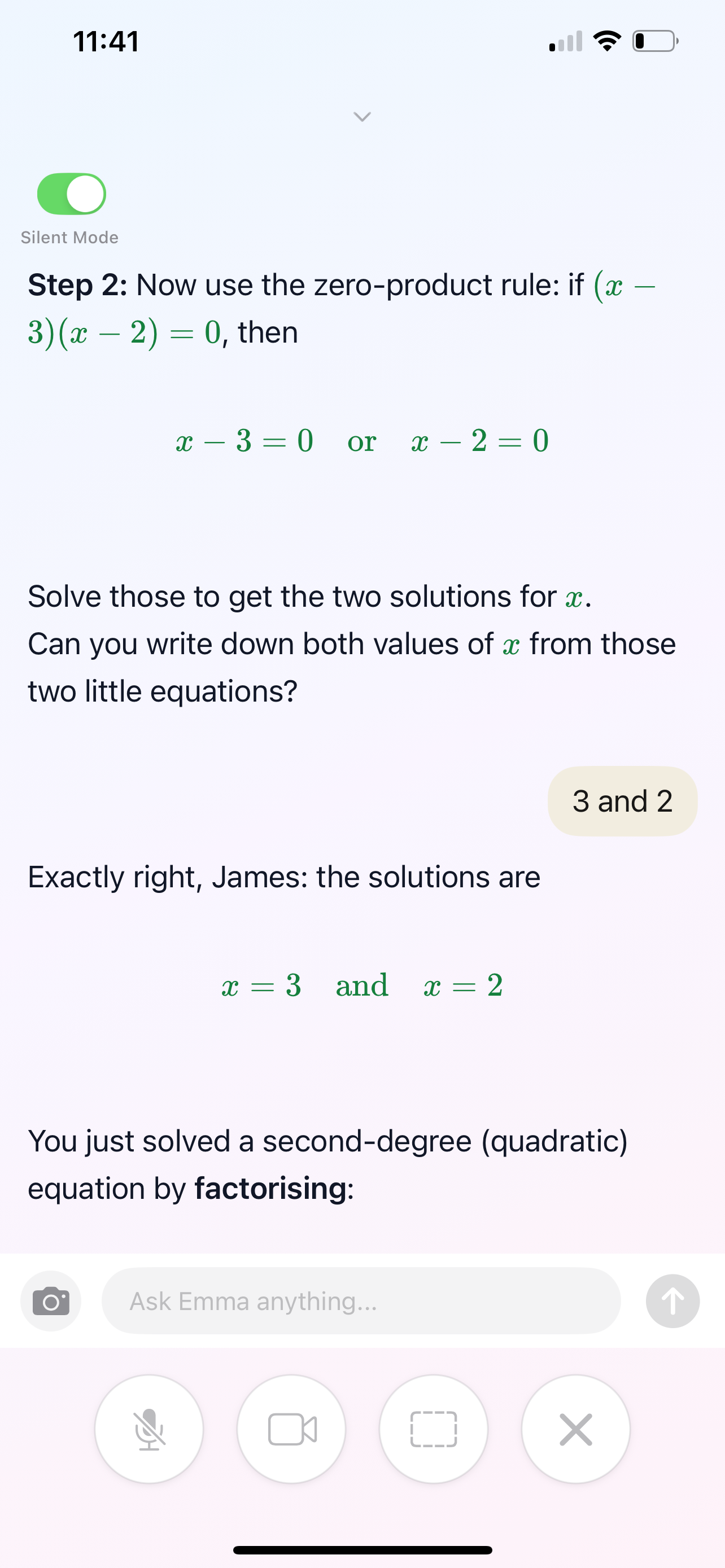Collapse the panel using the down chevron
The height and width of the screenshot is (1568, 725).
pos(362,116)
